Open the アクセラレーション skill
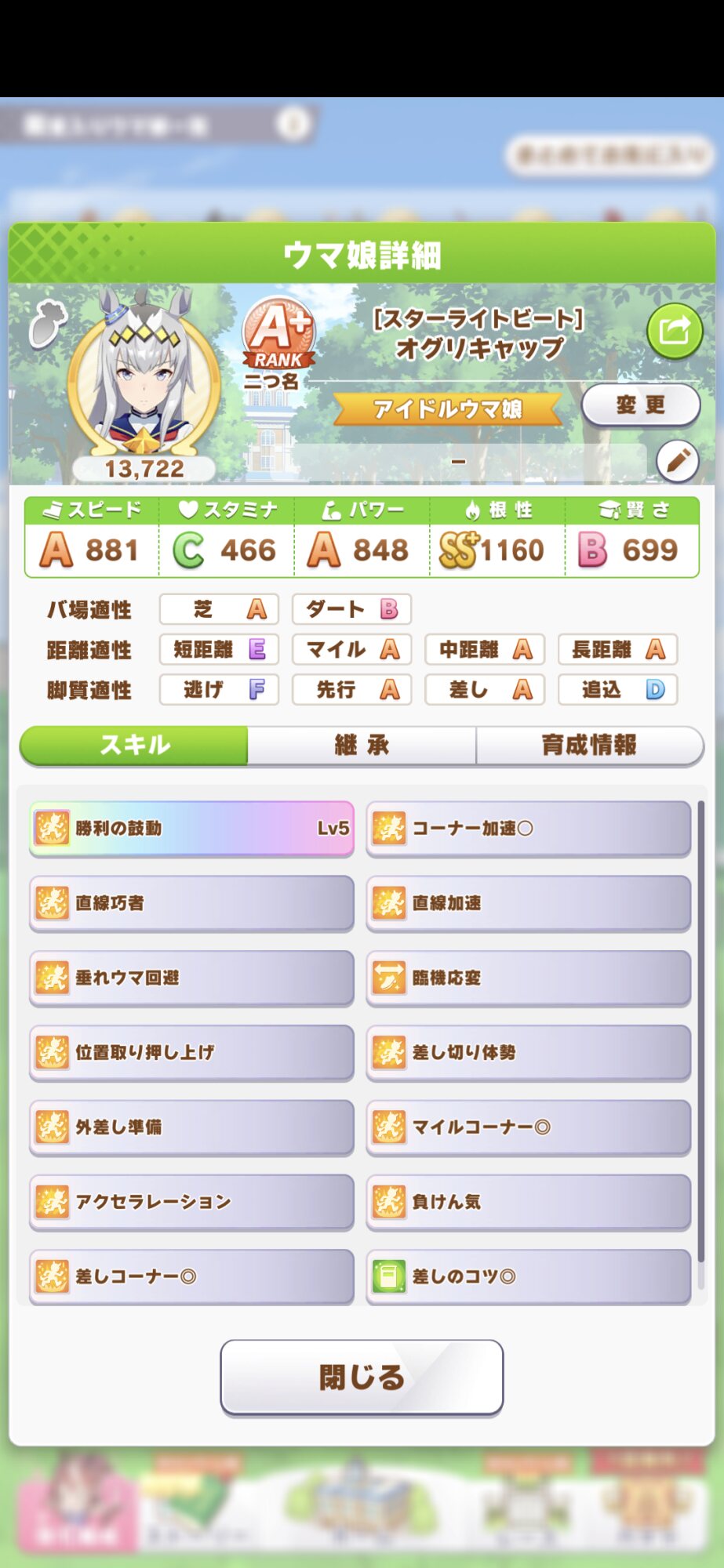This screenshot has width=724, height=1568. tap(191, 1202)
